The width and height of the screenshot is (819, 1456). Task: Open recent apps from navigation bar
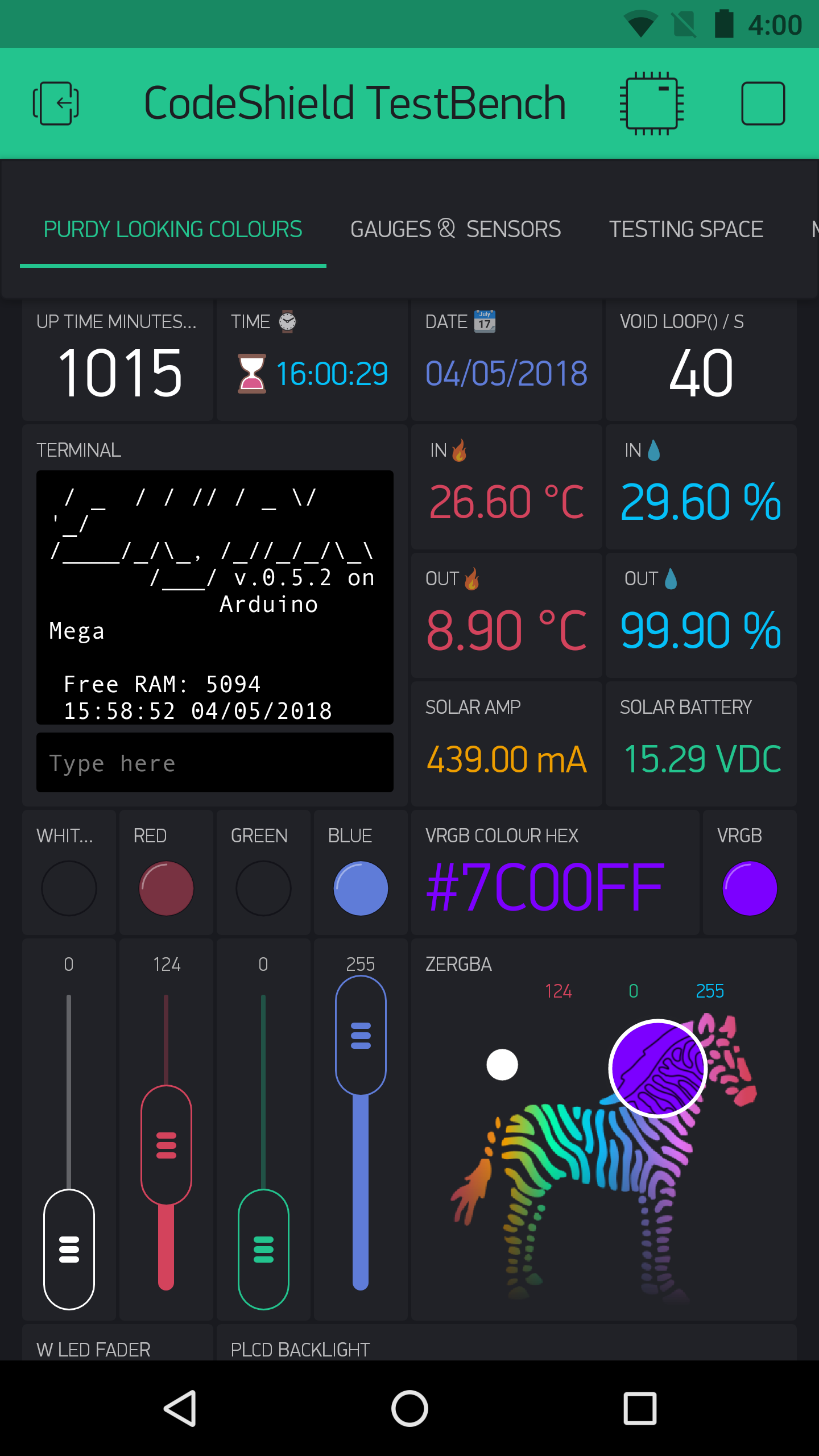640,1408
